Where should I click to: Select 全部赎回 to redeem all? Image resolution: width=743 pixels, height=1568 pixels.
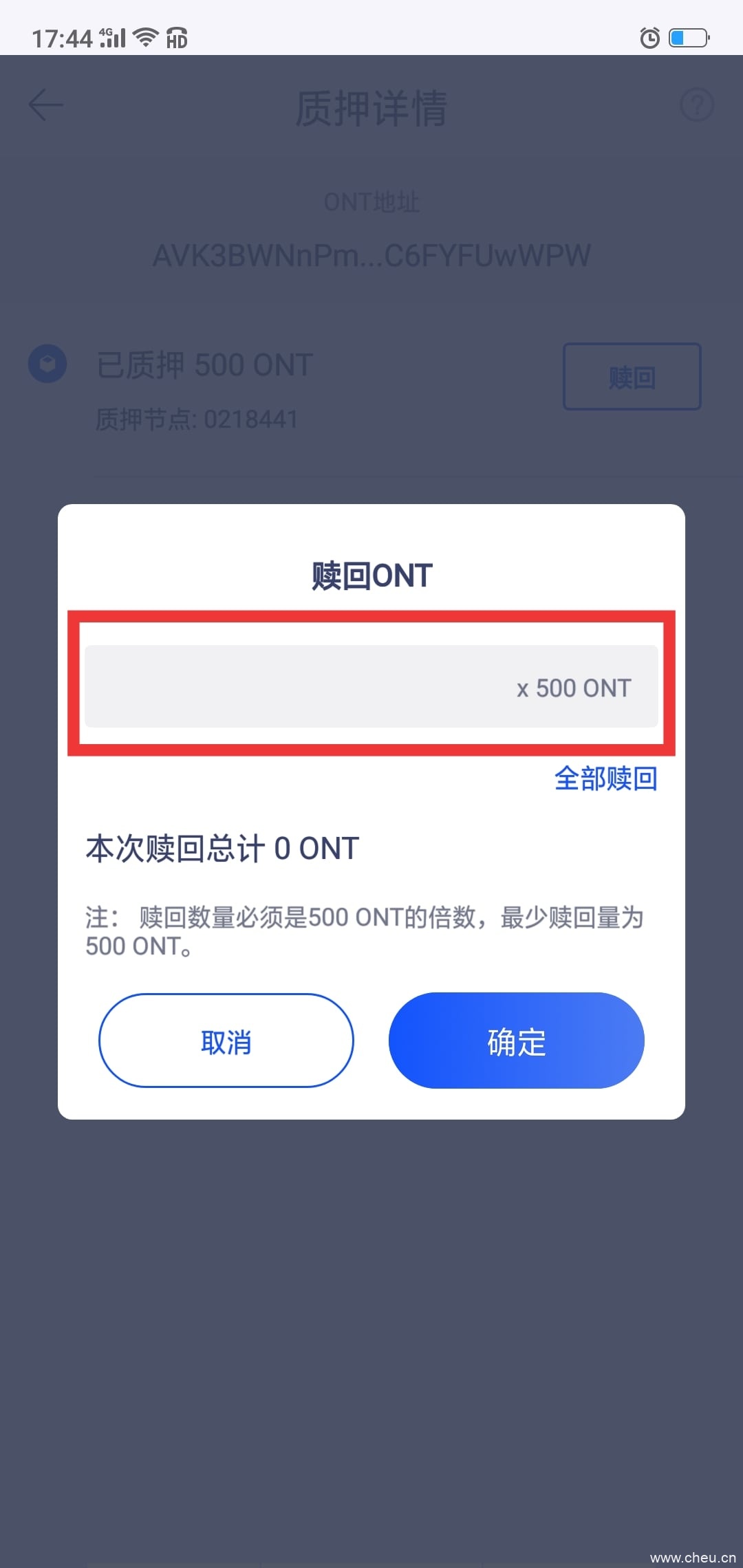click(605, 778)
